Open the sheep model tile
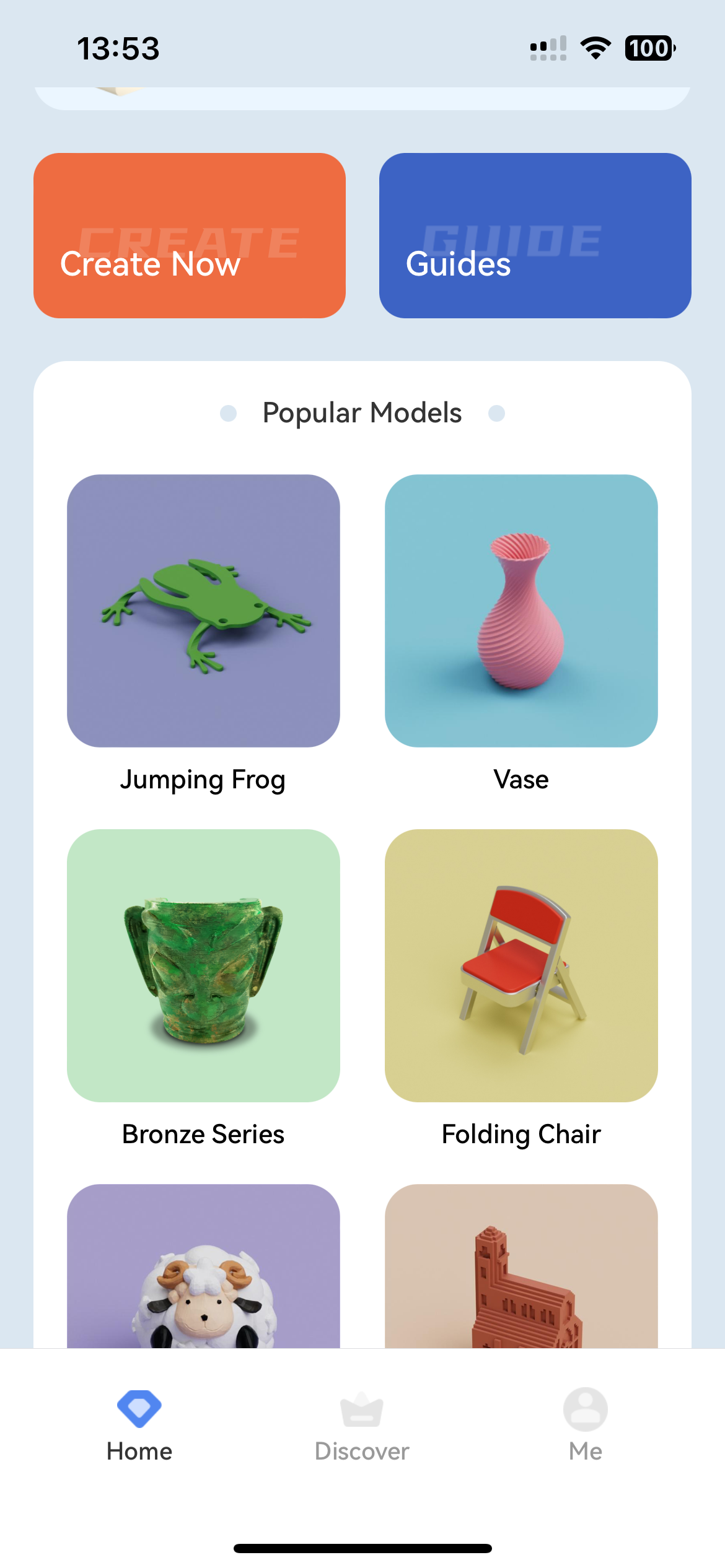725x1568 pixels. pyautogui.click(x=203, y=1266)
